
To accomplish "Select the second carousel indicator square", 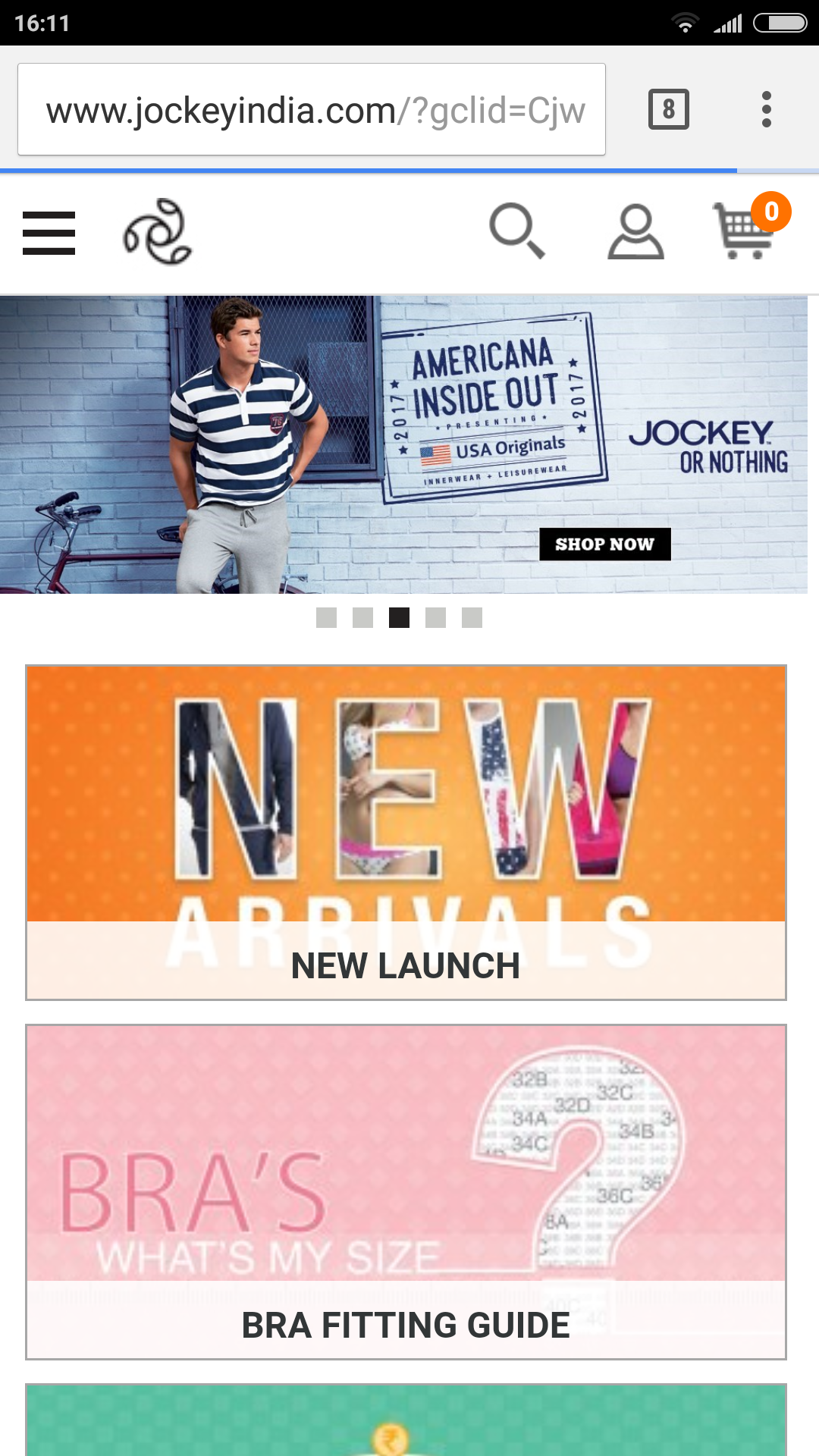I will 362,618.
